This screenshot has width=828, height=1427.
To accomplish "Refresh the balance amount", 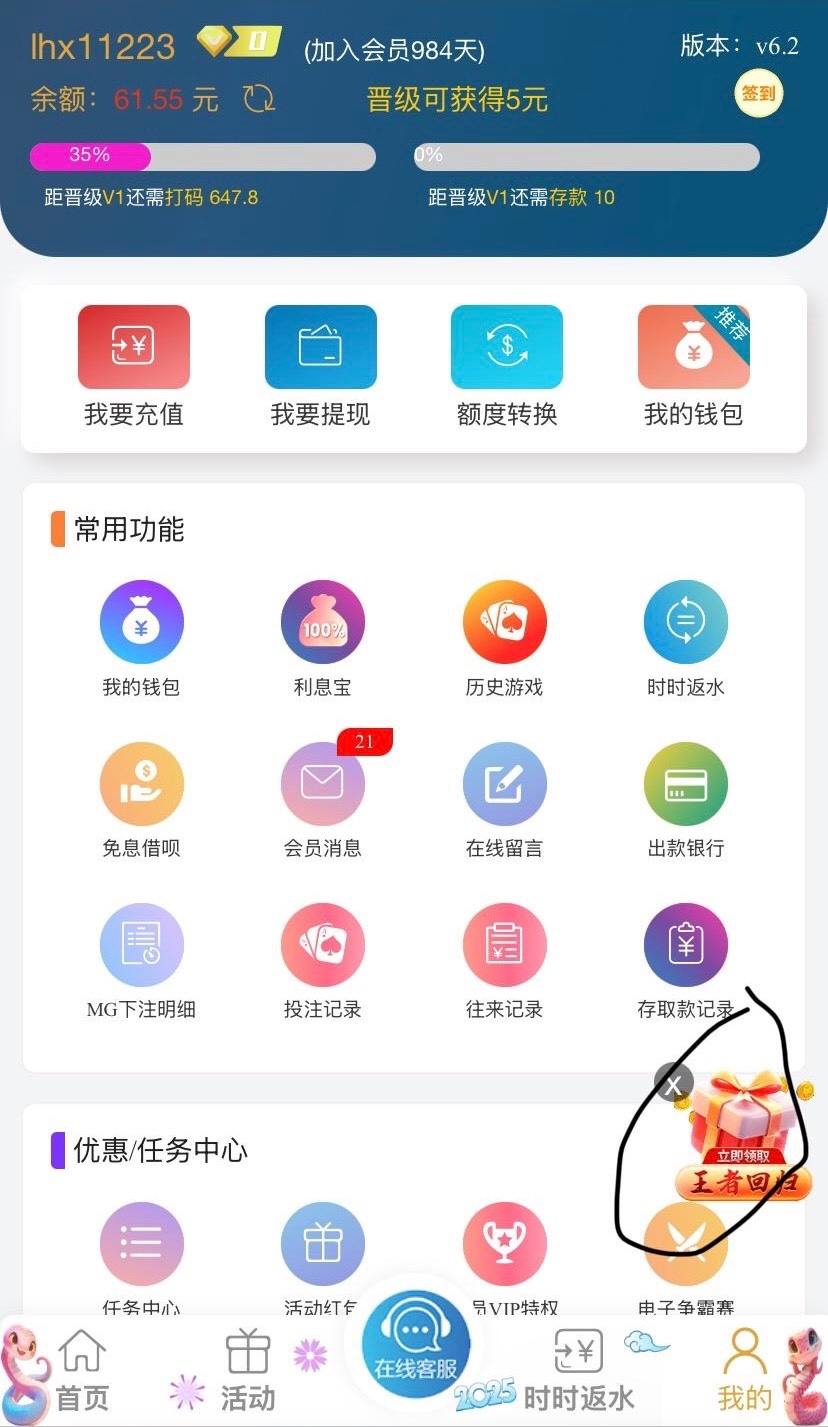I will (258, 98).
